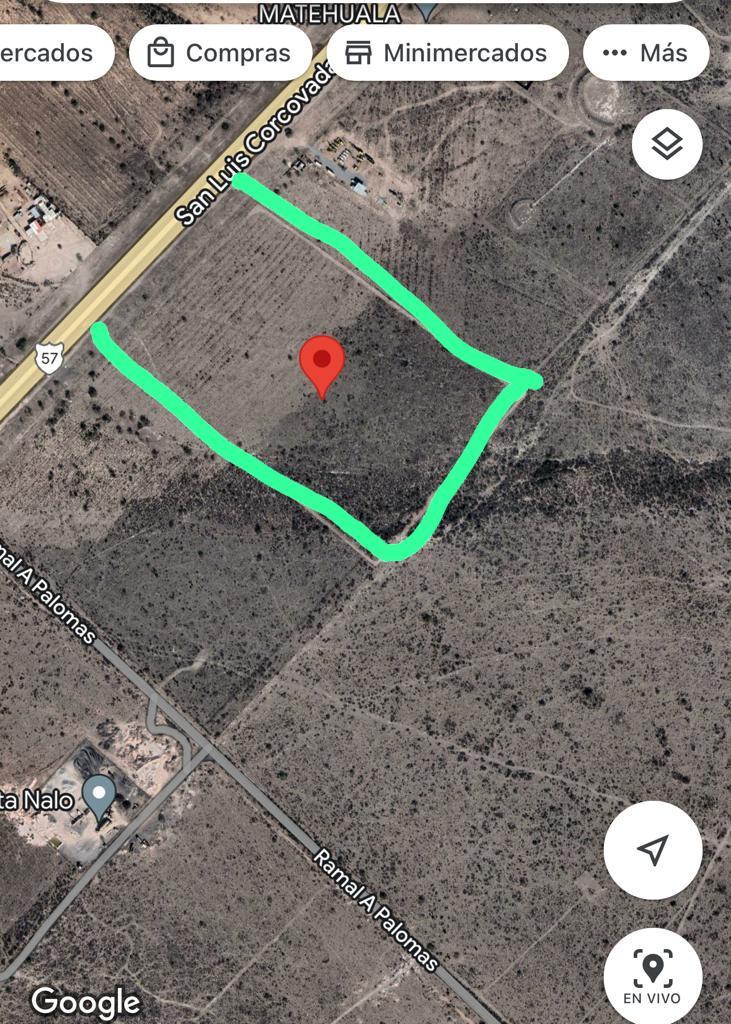The image size is (731, 1024).
Task: Open the Nalo place marker
Action: pyautogui.click(x=98, y=797)
